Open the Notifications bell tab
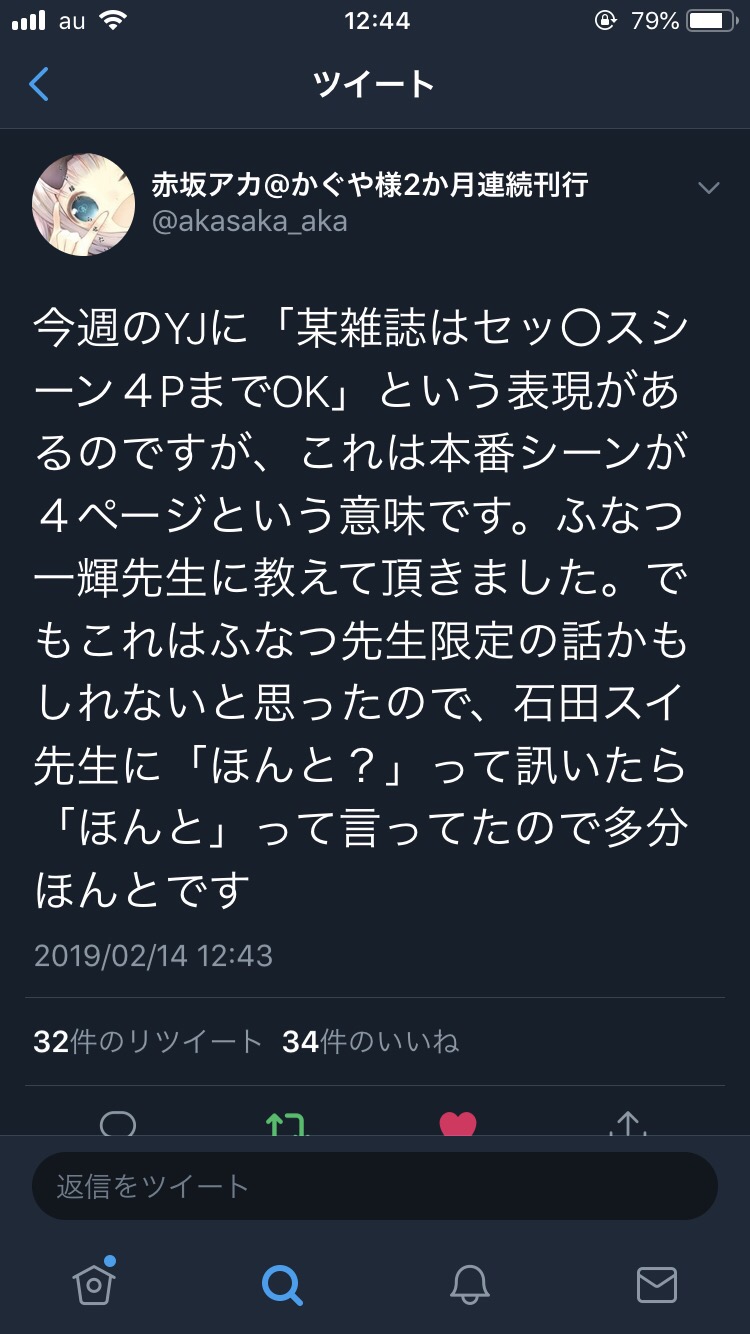 tap(469, 1283)
